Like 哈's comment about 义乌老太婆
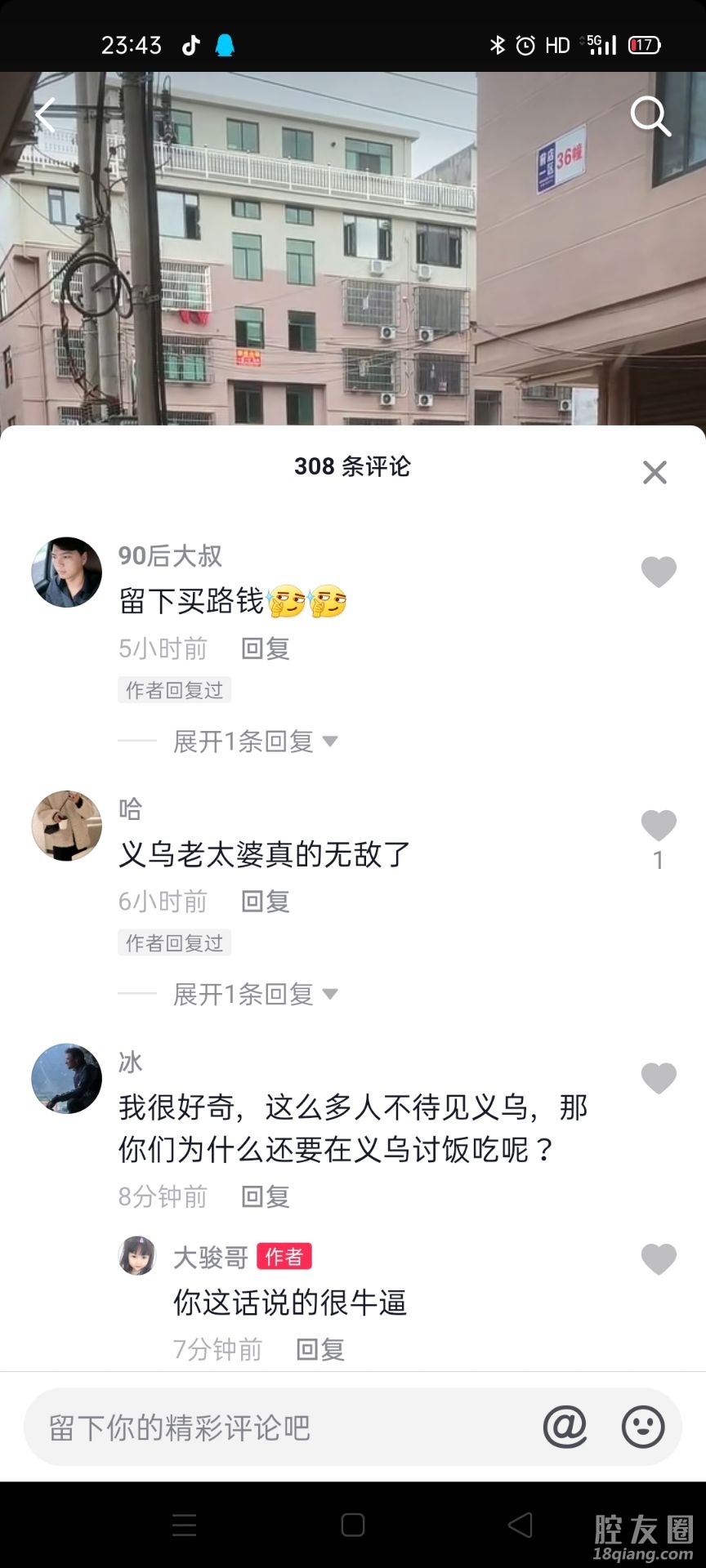This screenshot has height=1568, width=706. click(x=659, y=826)
